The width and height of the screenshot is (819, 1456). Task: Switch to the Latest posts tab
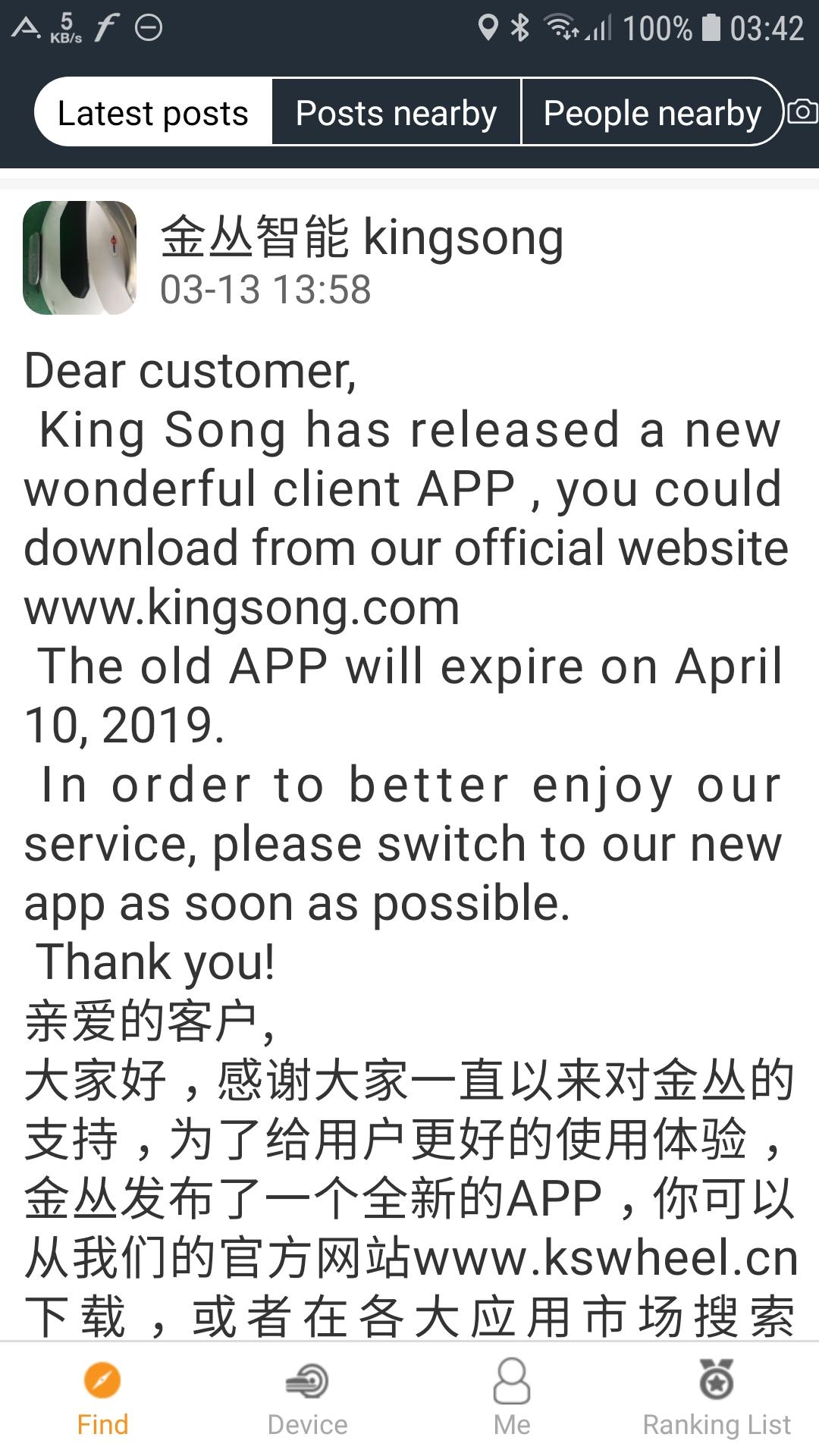[153, 112]
